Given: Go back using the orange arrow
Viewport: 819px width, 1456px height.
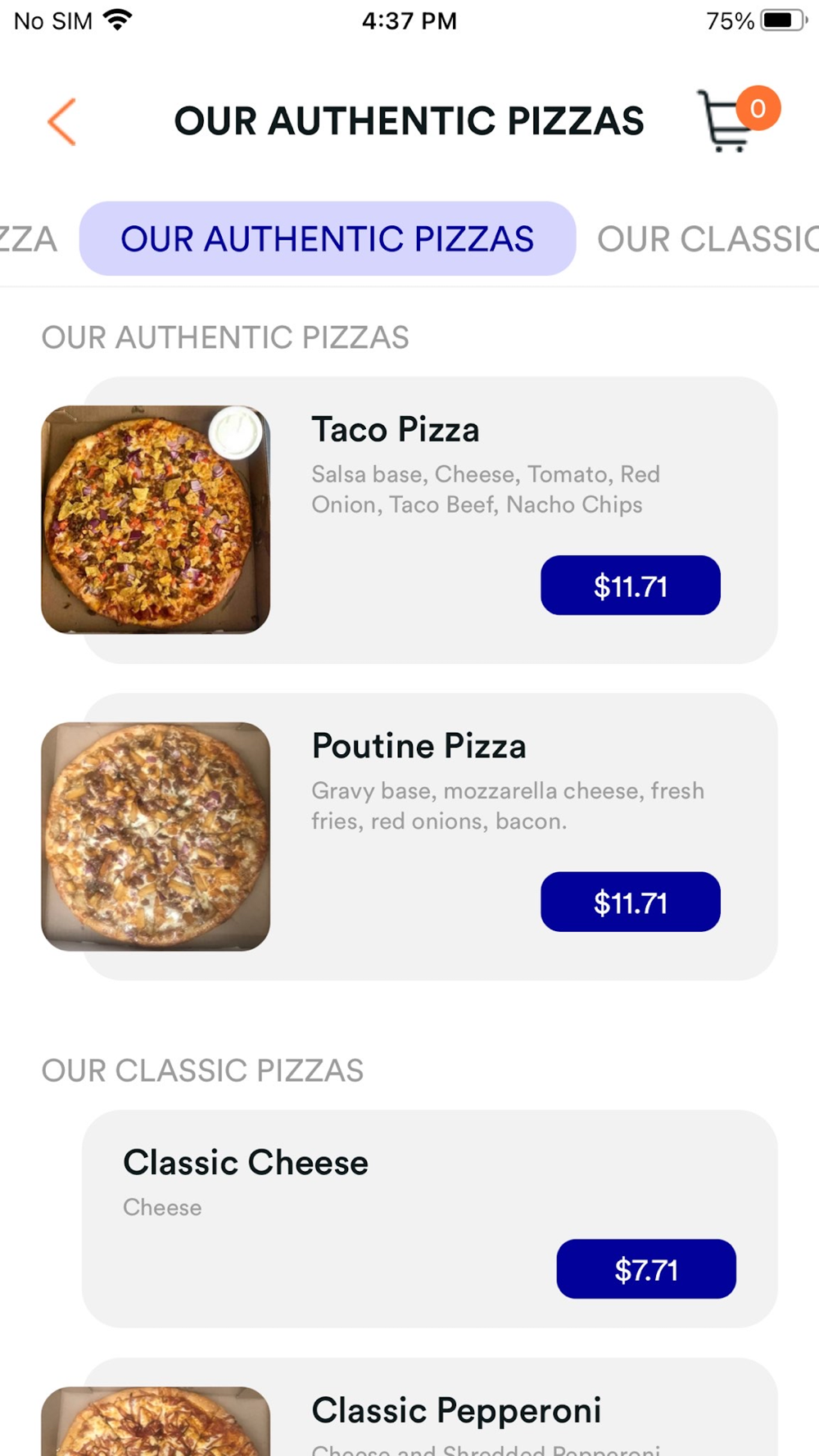Looking at the screenshot, I should pos(61,121).
